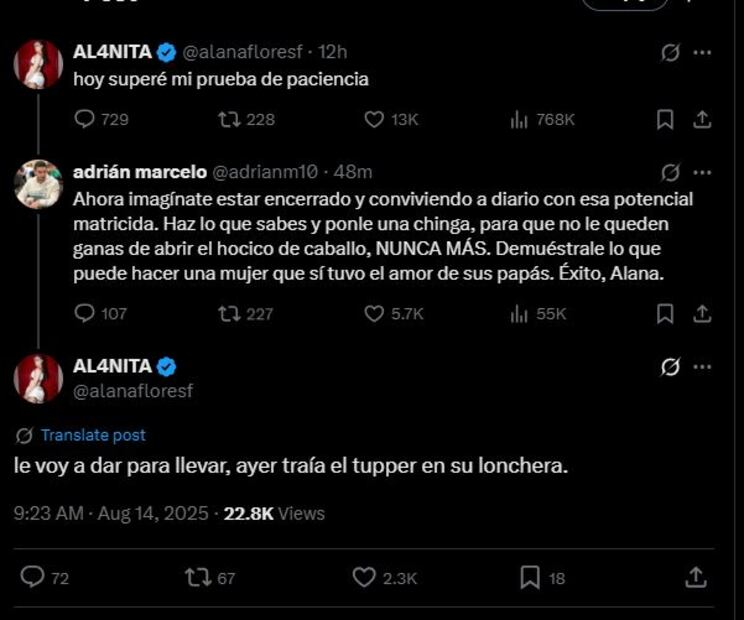Tap Translate post link
744x620 pixels.
coord(93,435)
